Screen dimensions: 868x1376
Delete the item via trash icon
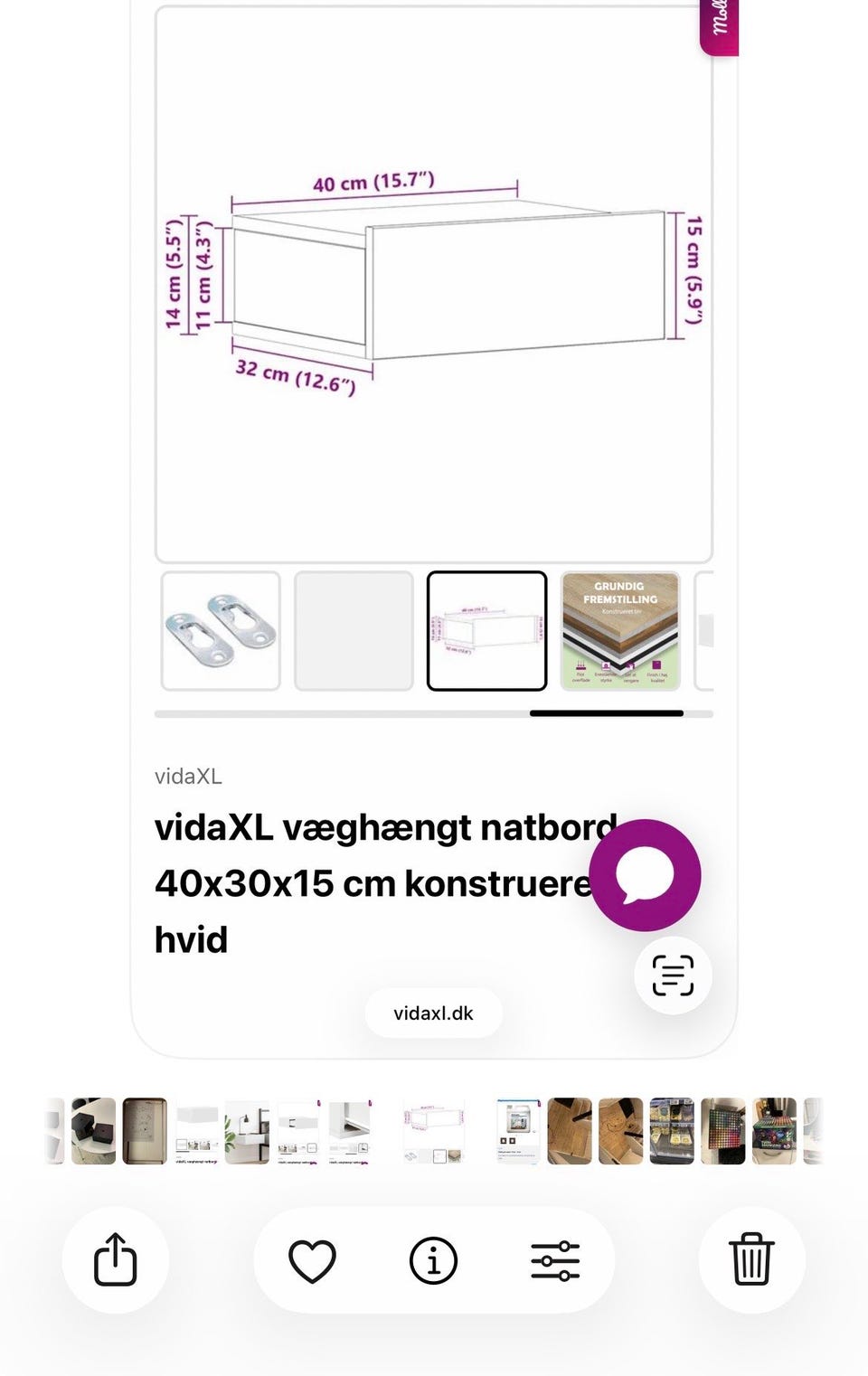click(x=751, y=1259)
